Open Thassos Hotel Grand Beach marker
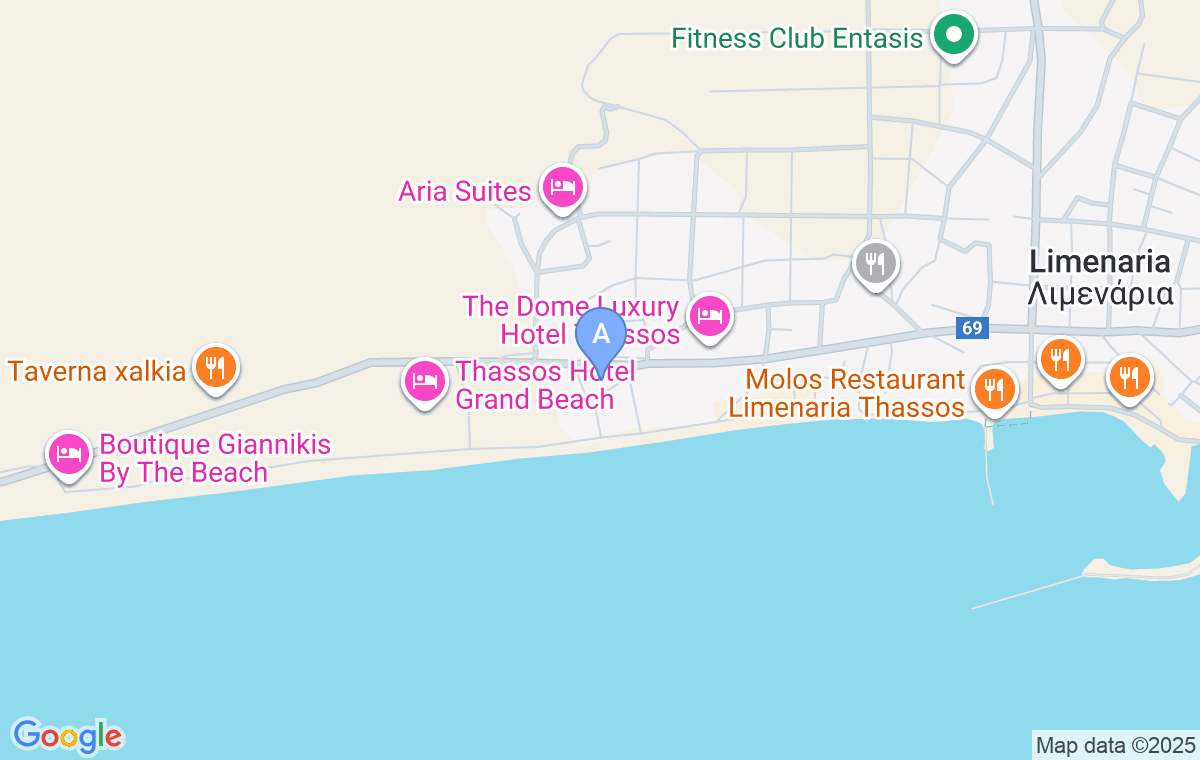 click(x=425, y=382)
